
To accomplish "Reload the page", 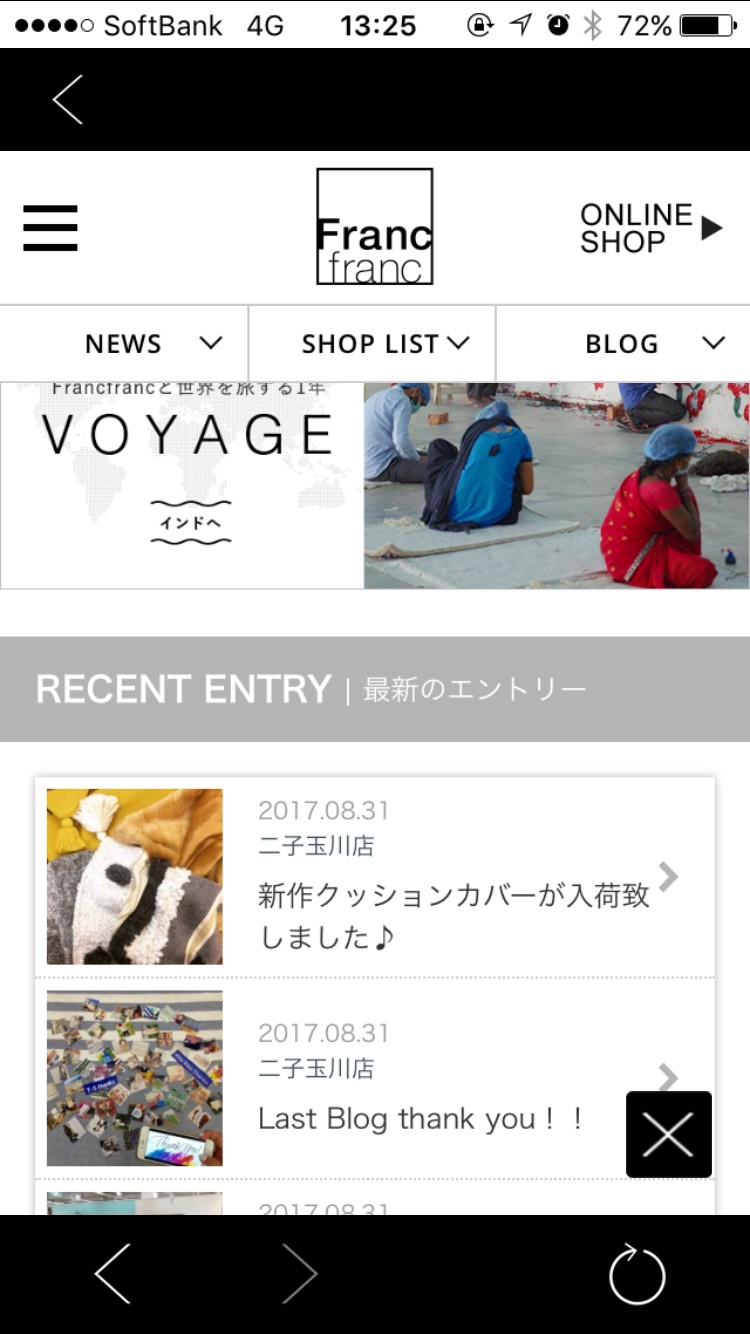I will pos(637,1274).
